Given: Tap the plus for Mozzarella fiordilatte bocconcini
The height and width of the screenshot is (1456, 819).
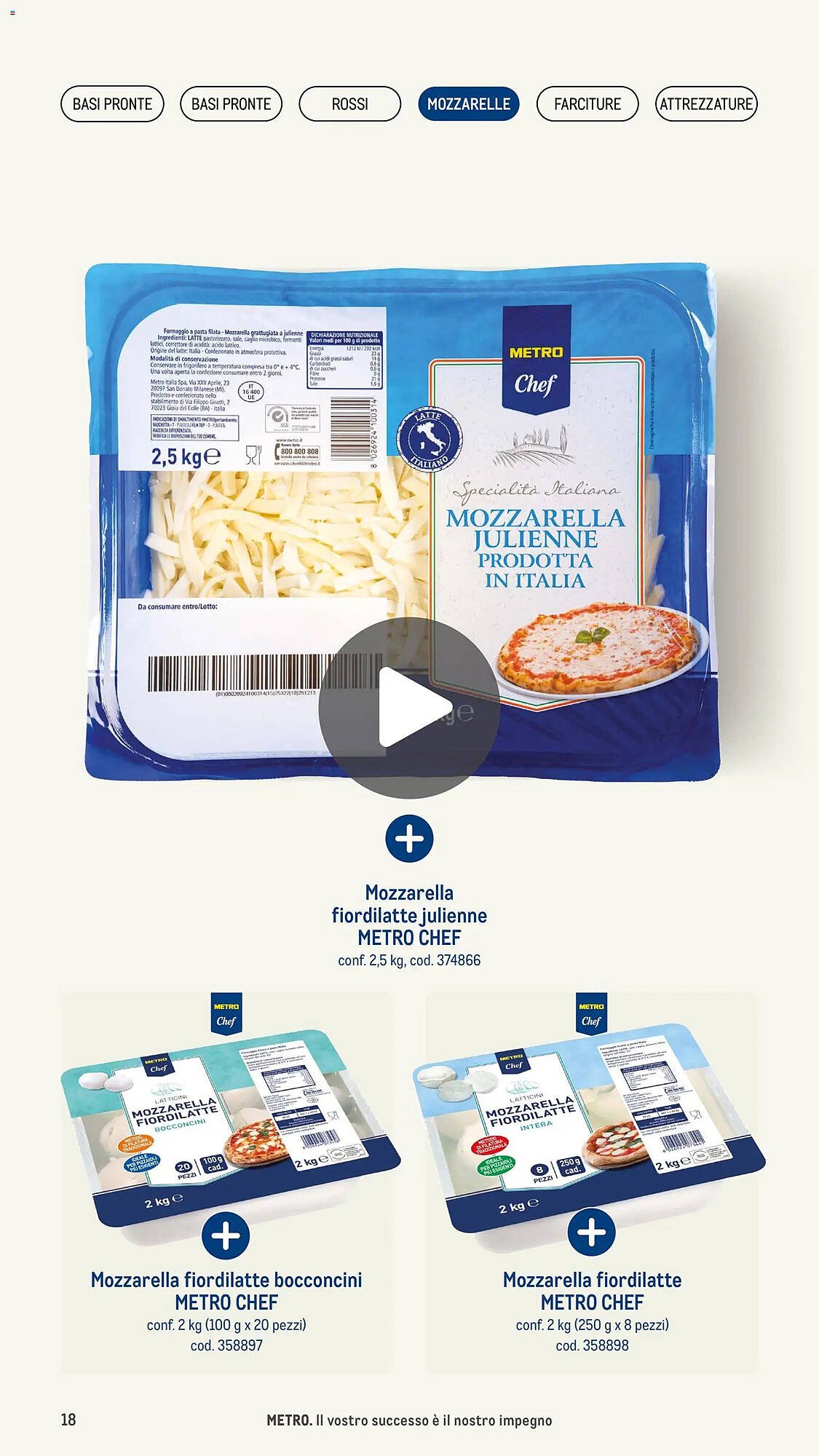Looking at the screenshot, I should (x=226, y=1235).
